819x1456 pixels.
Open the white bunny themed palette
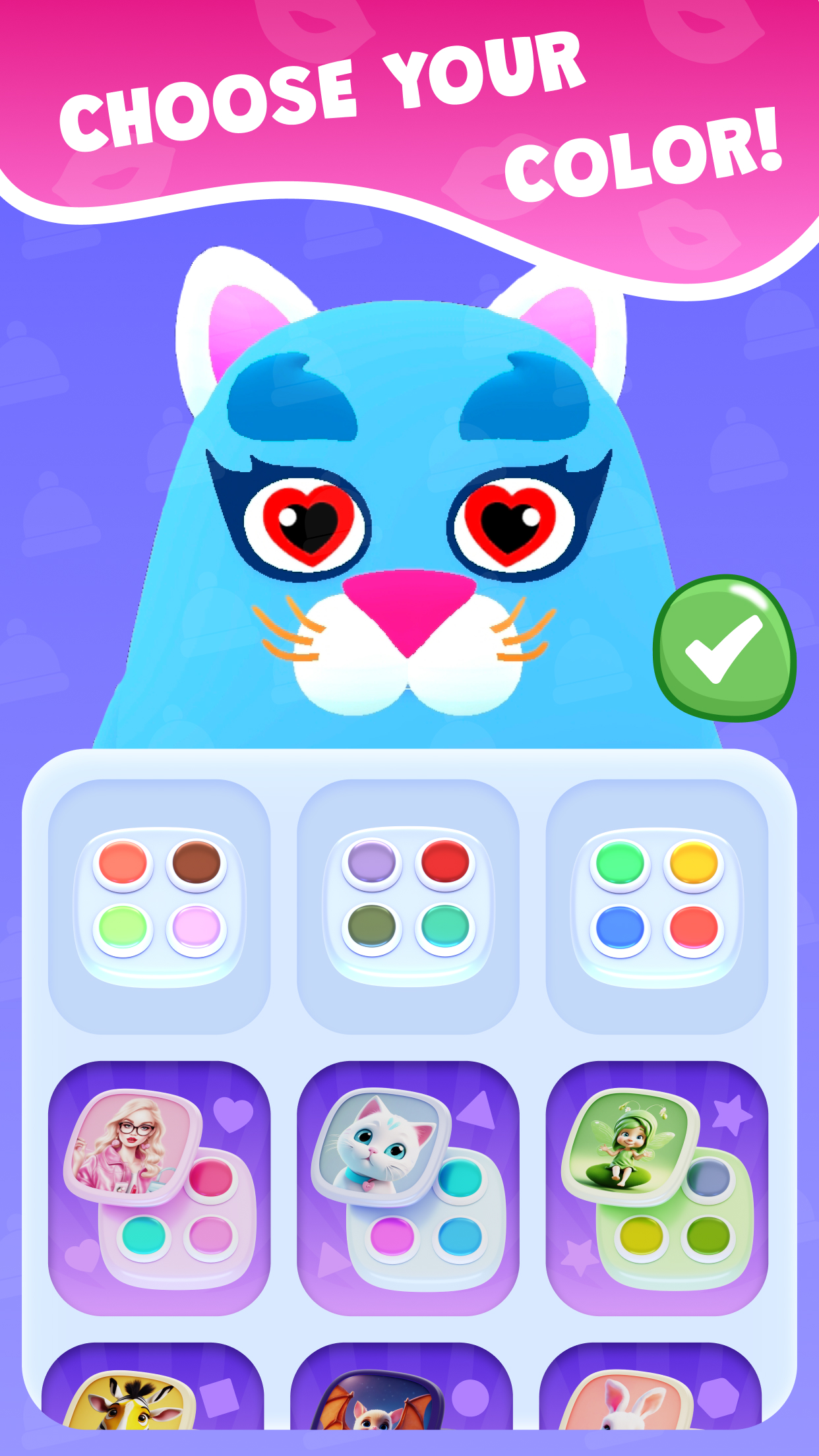pyautogui.click(x=650, y=1391)
